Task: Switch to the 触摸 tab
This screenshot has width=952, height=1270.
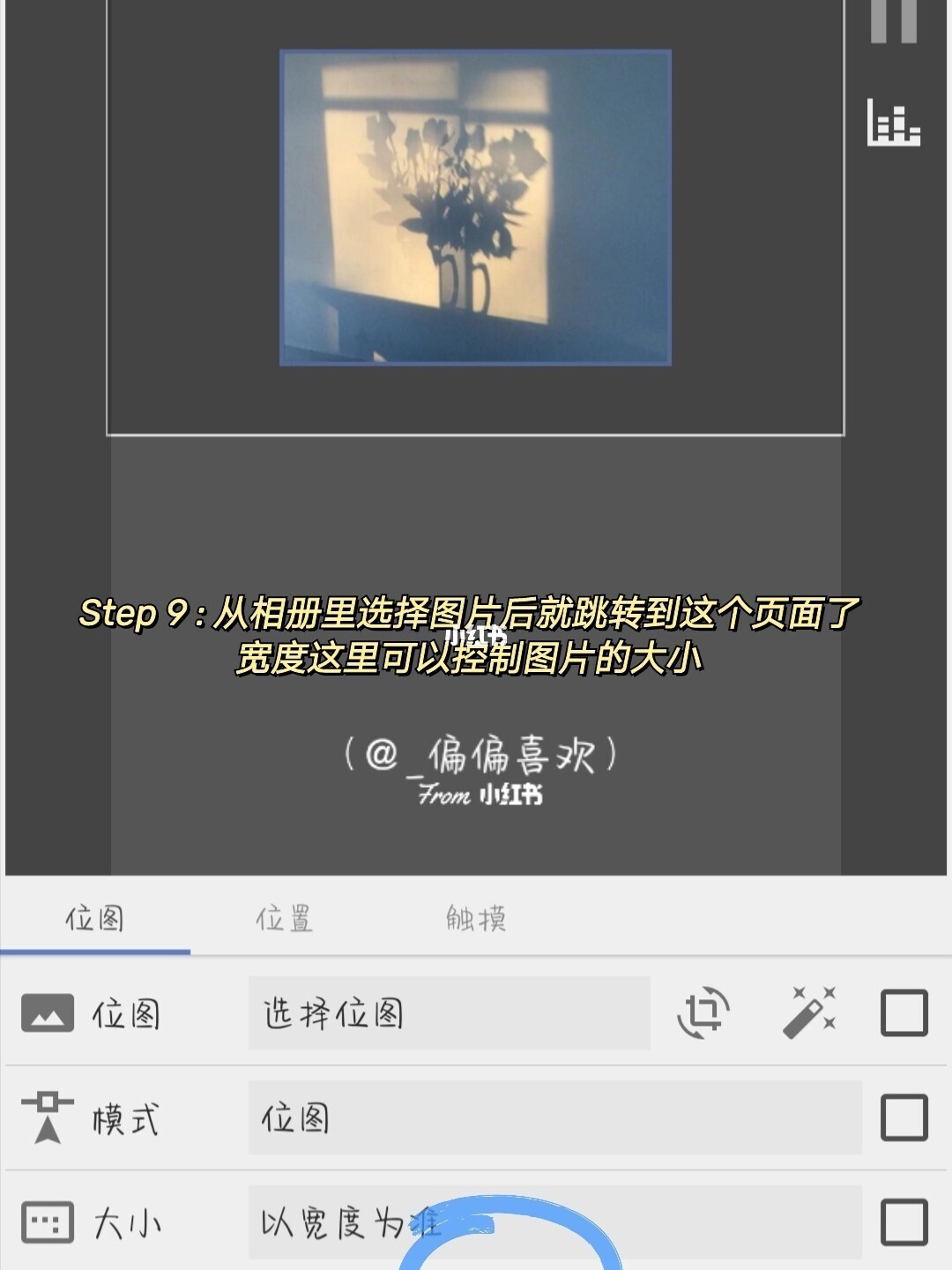Action: click(475, 919)
